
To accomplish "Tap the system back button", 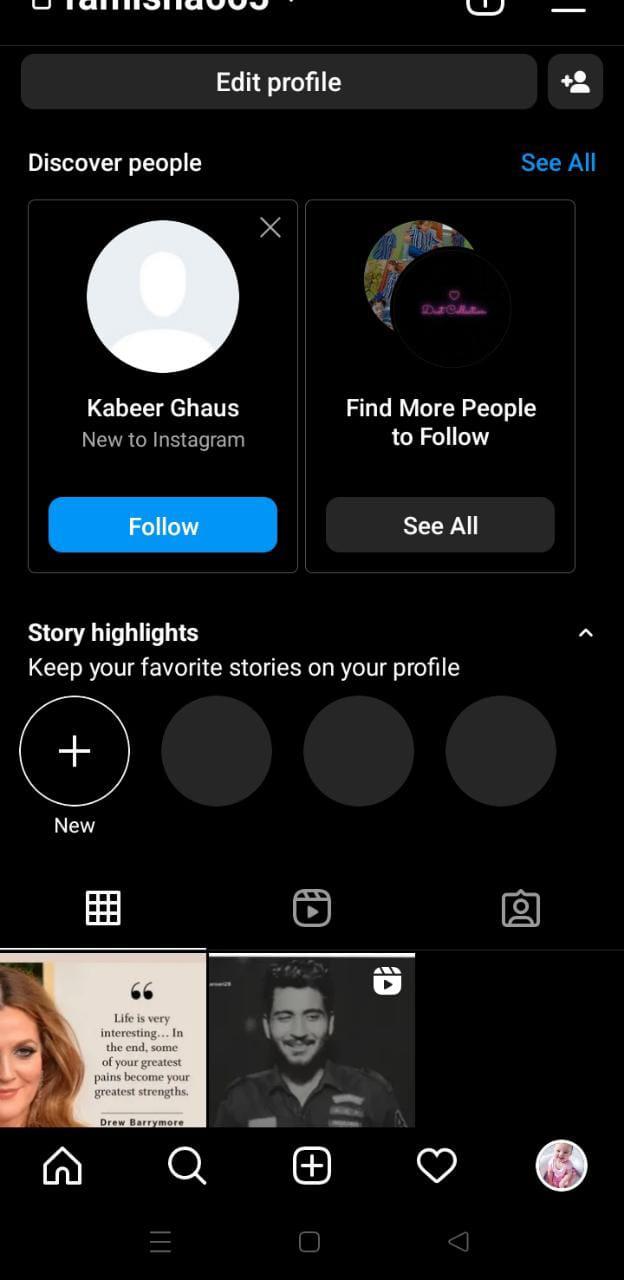I will coord(459,1242).
